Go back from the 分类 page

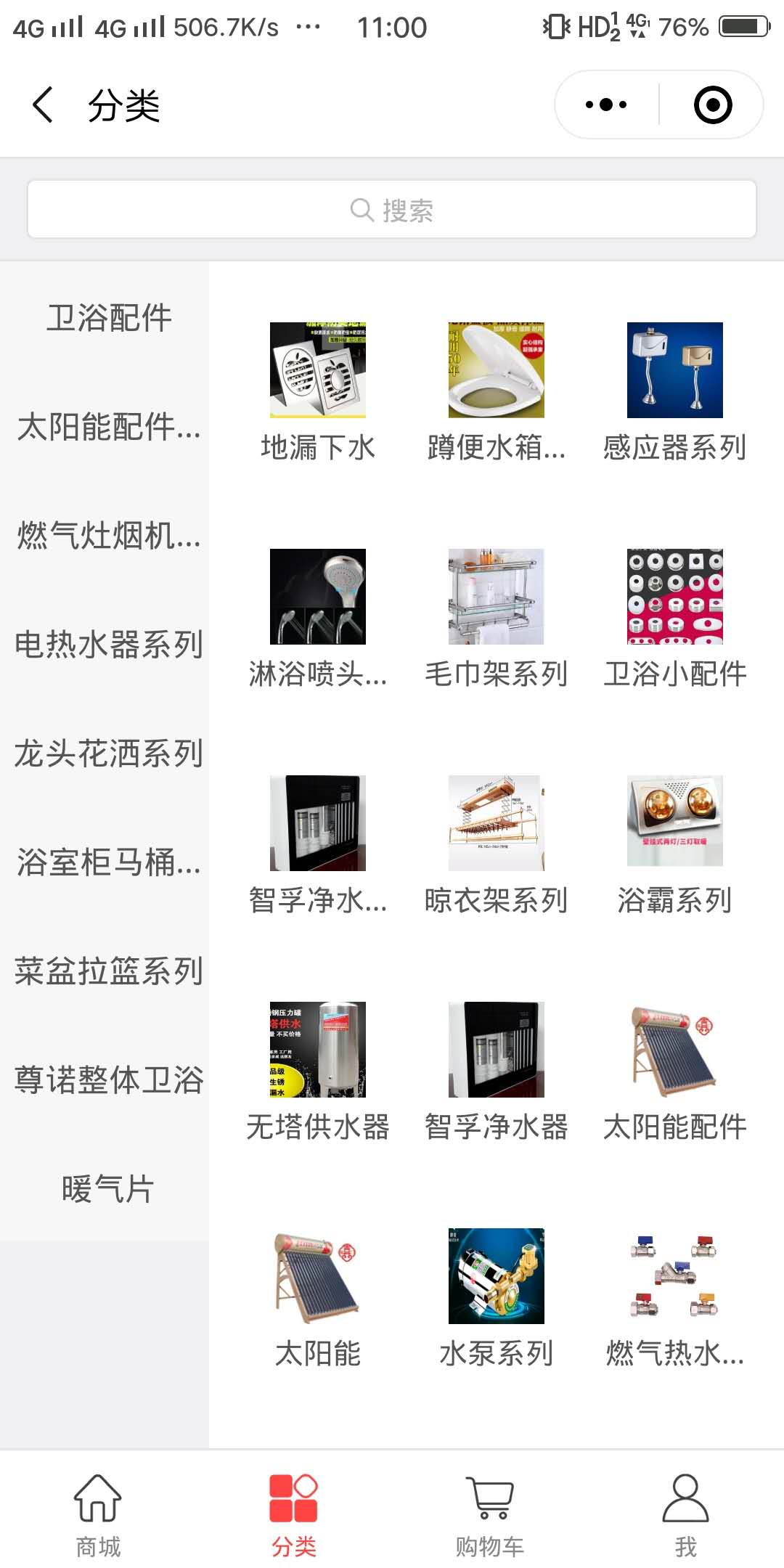[44, 105]
